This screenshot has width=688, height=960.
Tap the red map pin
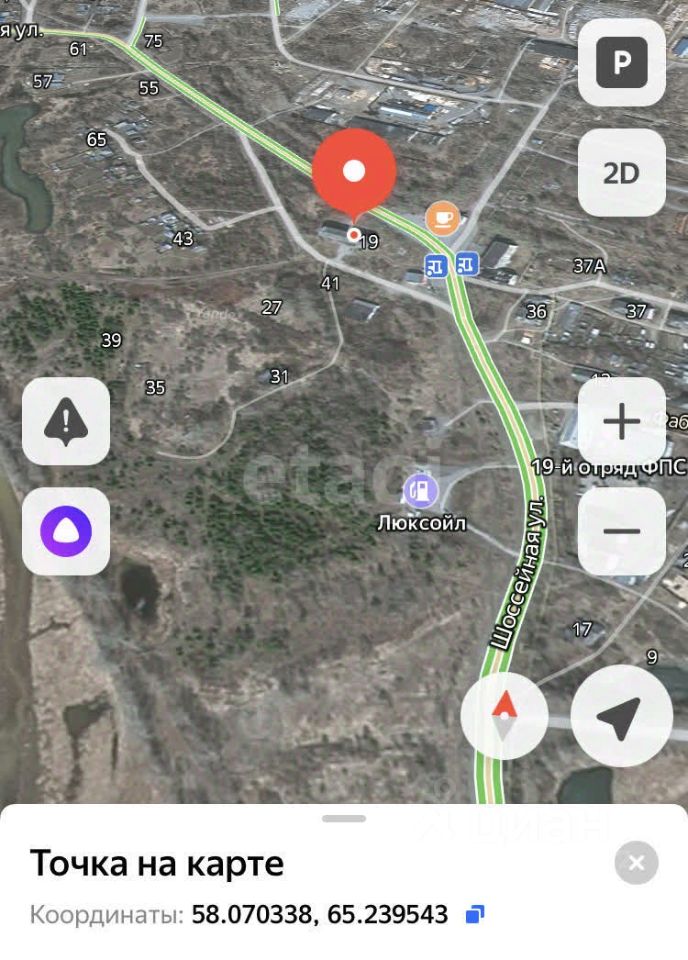pos(353,172)
